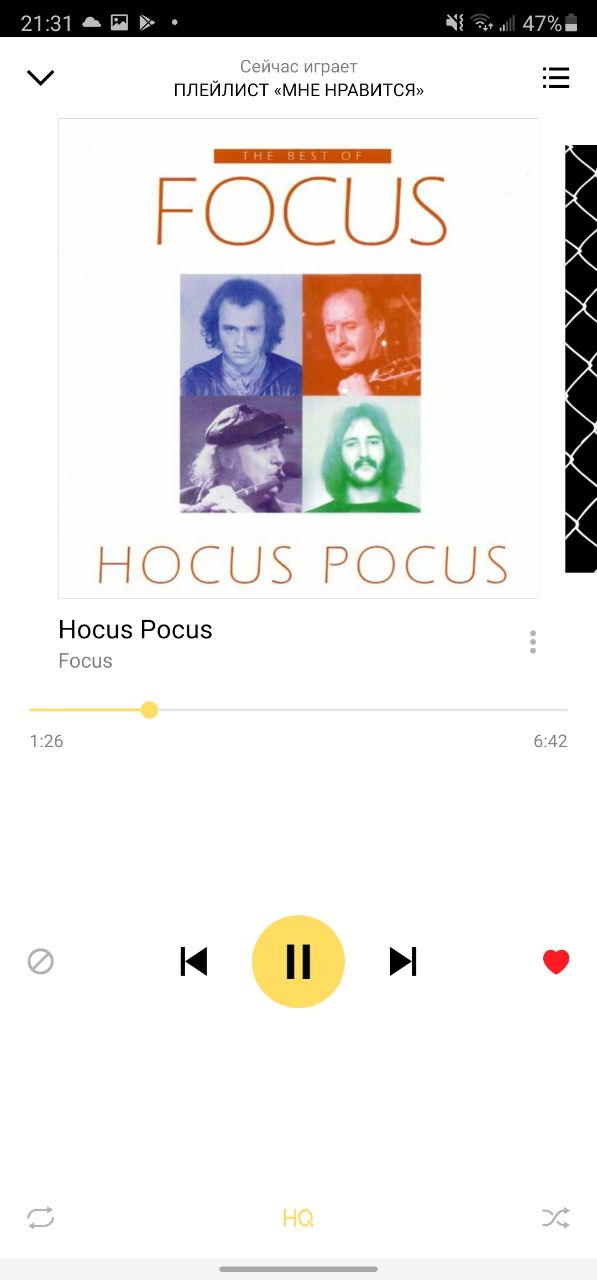Toggle shuffle playback

(556, 1218)
